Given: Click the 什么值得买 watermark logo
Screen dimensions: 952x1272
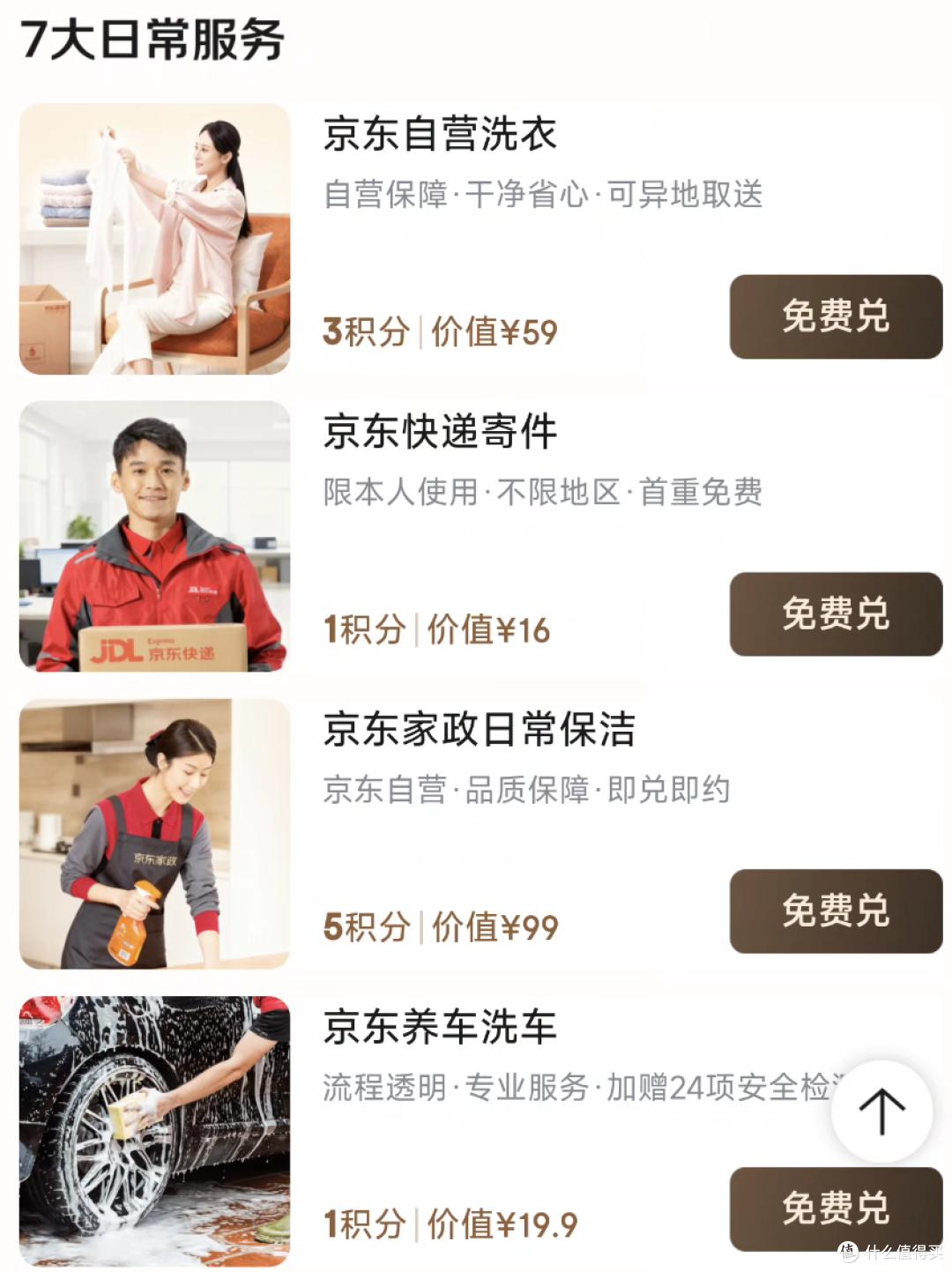Looking at the screenshot, I should point(890,1251).
